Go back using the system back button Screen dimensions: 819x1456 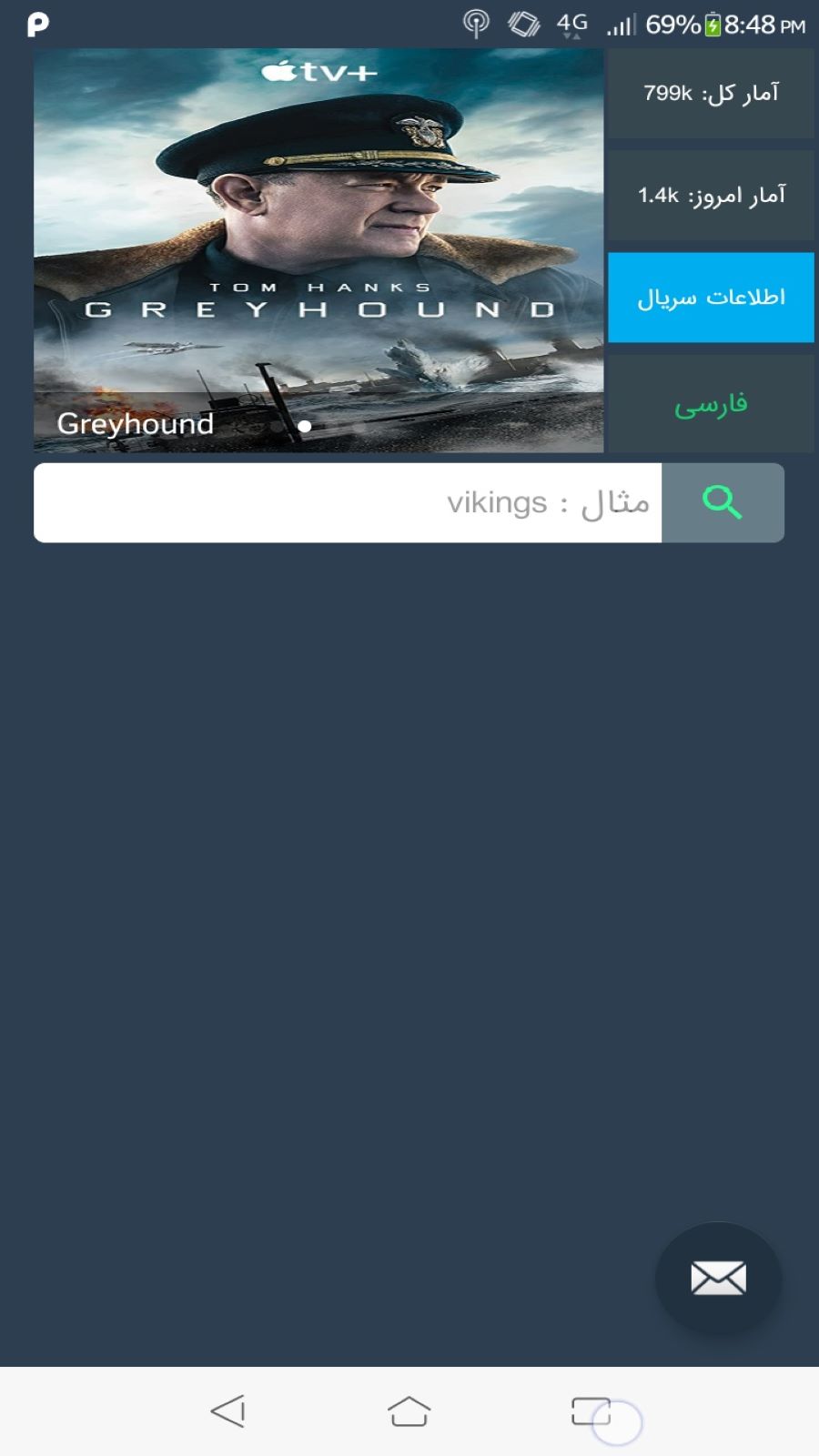(x=227, y=1411)
